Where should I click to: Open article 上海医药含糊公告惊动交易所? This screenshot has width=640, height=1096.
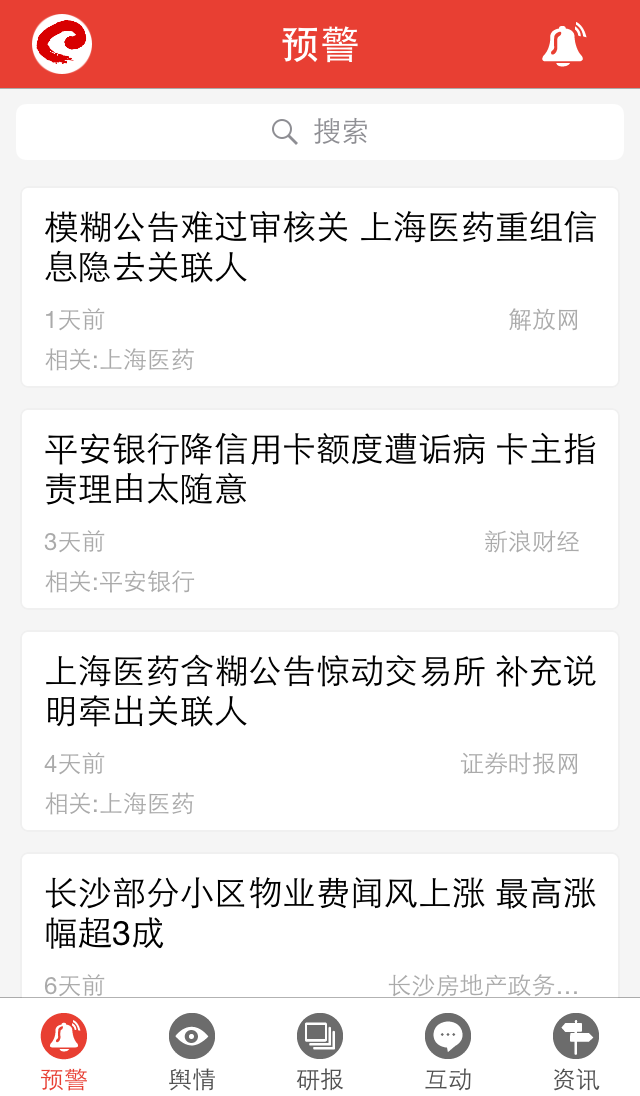(x=320, y=731)
